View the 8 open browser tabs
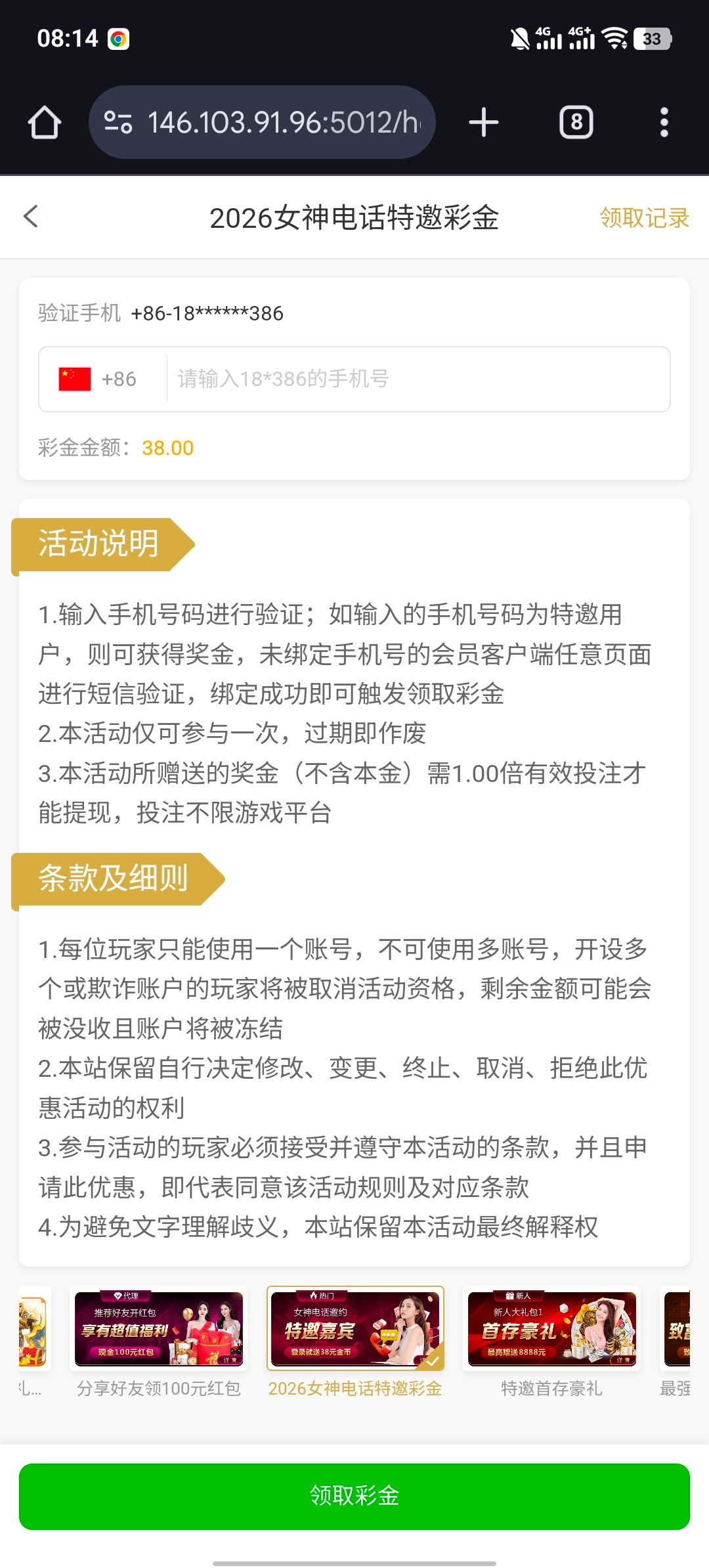The height and width of the screenshot is (1568, 709). coord(576,123)
